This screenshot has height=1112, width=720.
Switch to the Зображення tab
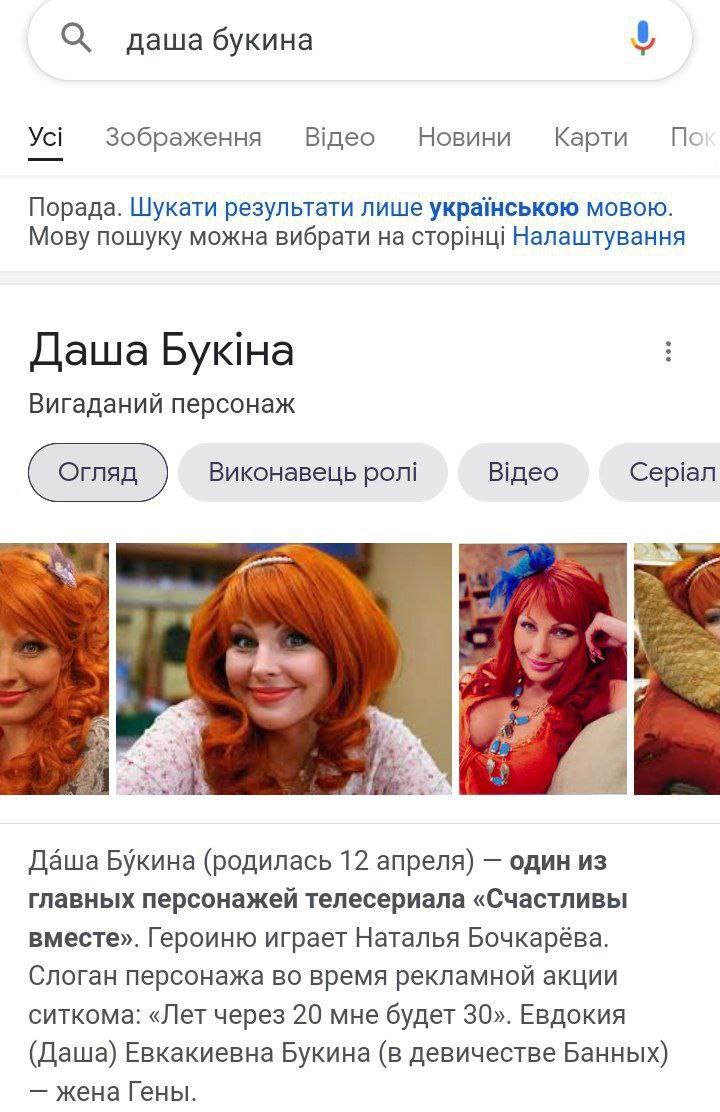click(183, 137)
